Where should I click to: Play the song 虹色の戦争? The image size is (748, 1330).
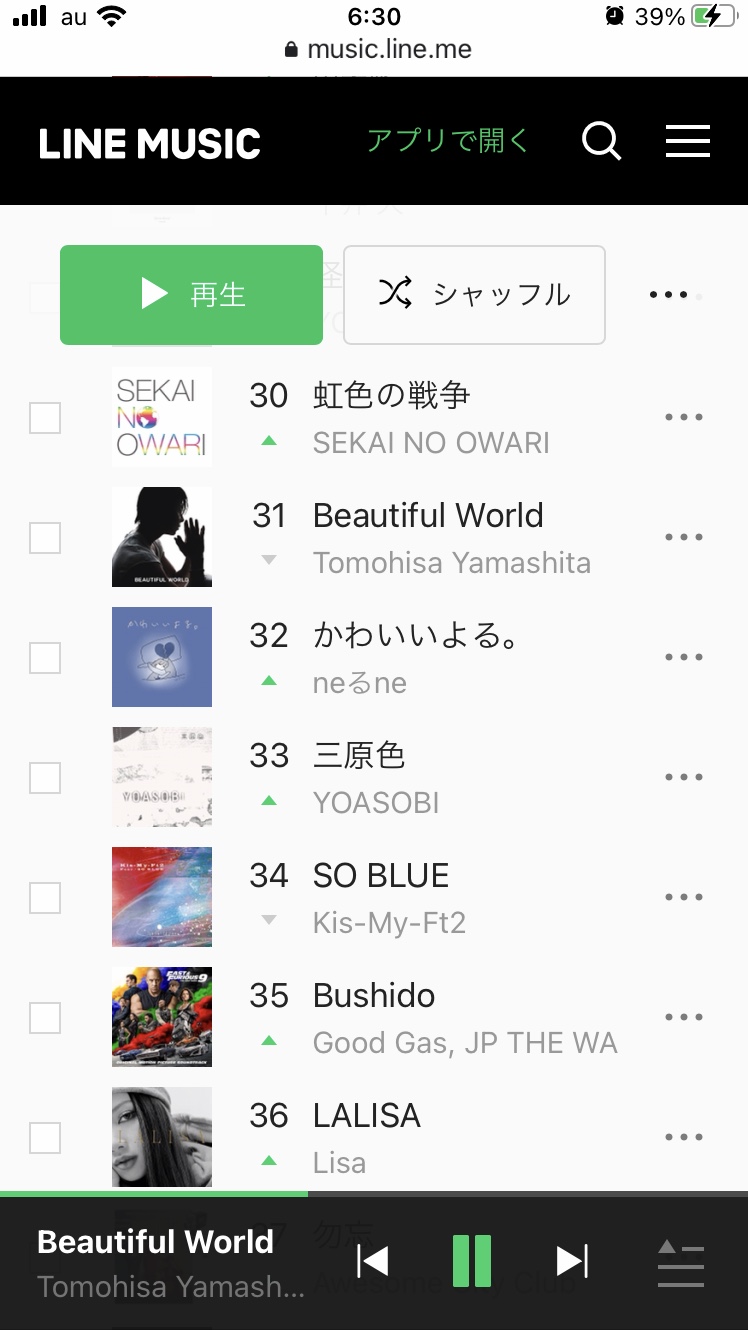point(391,396)
